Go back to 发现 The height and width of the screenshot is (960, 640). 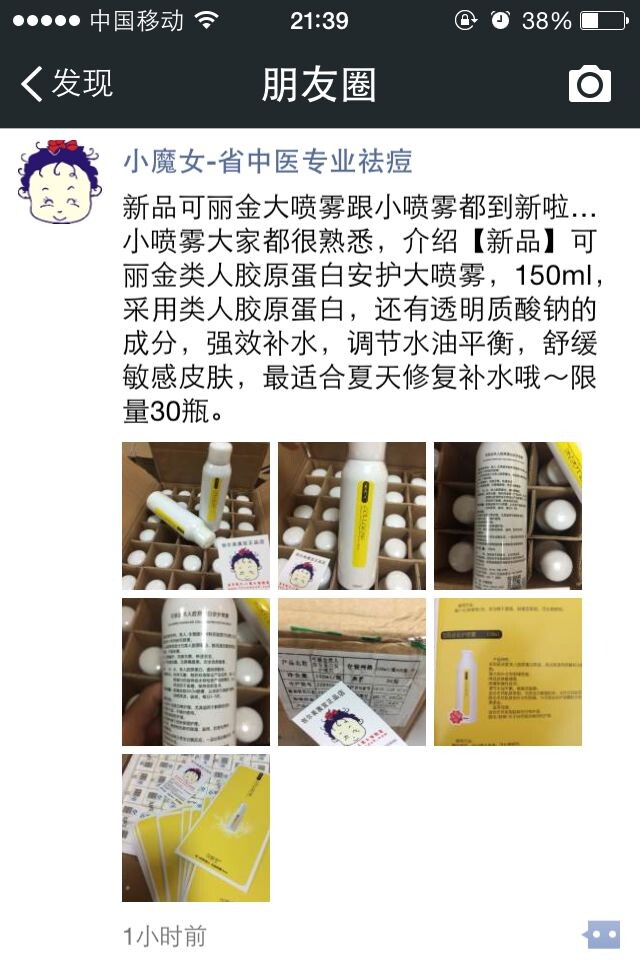[x=67, y=85]
